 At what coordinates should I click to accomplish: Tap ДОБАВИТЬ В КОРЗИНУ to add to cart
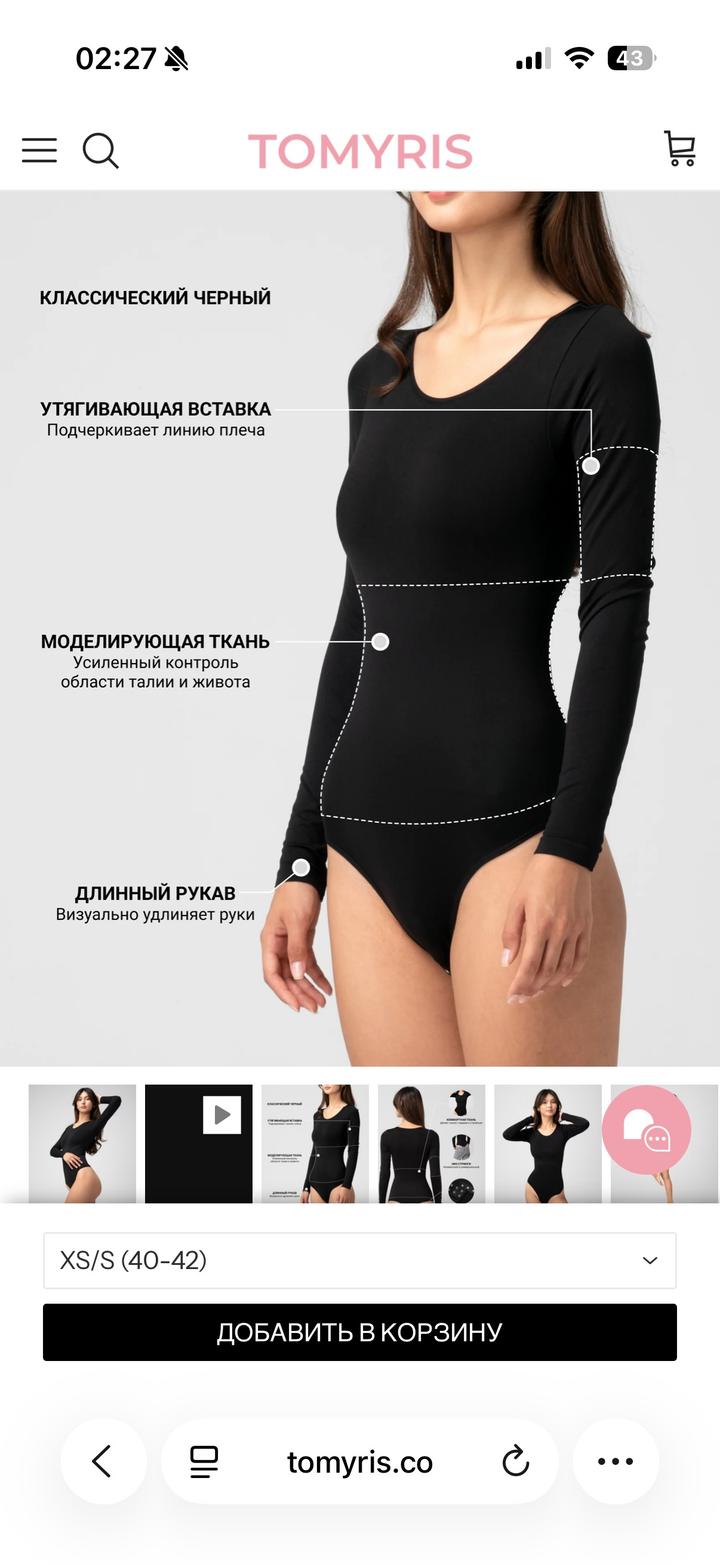pyautogui.click(x=360, y=1332)
